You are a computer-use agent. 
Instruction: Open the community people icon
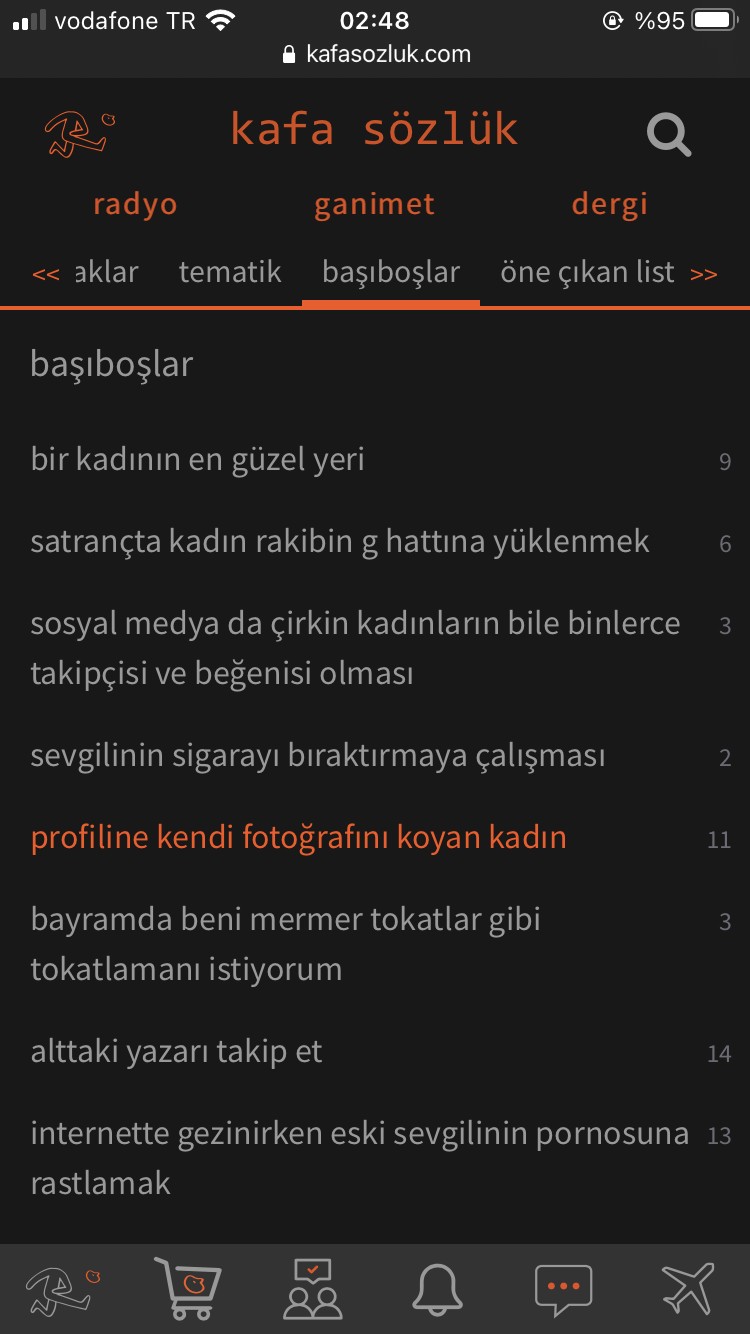coord(313,1289)
